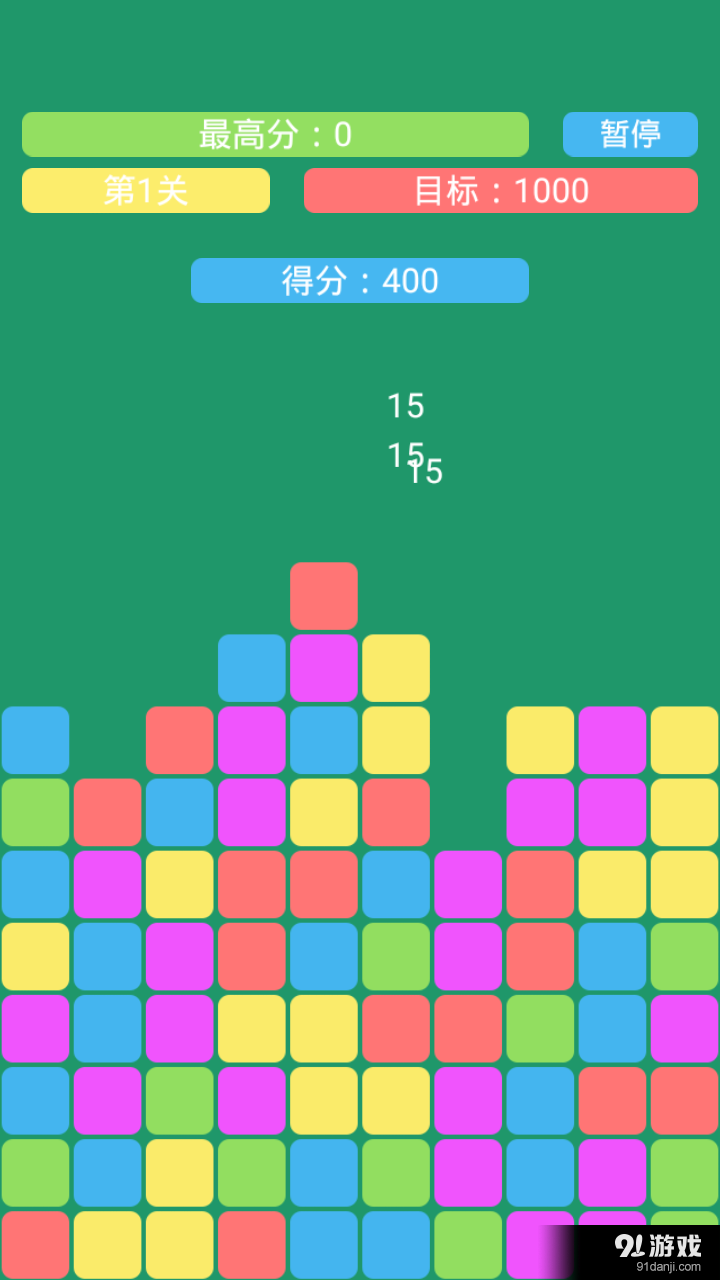Pop the yellow block right of the highest magenta block

click(396, 668)
